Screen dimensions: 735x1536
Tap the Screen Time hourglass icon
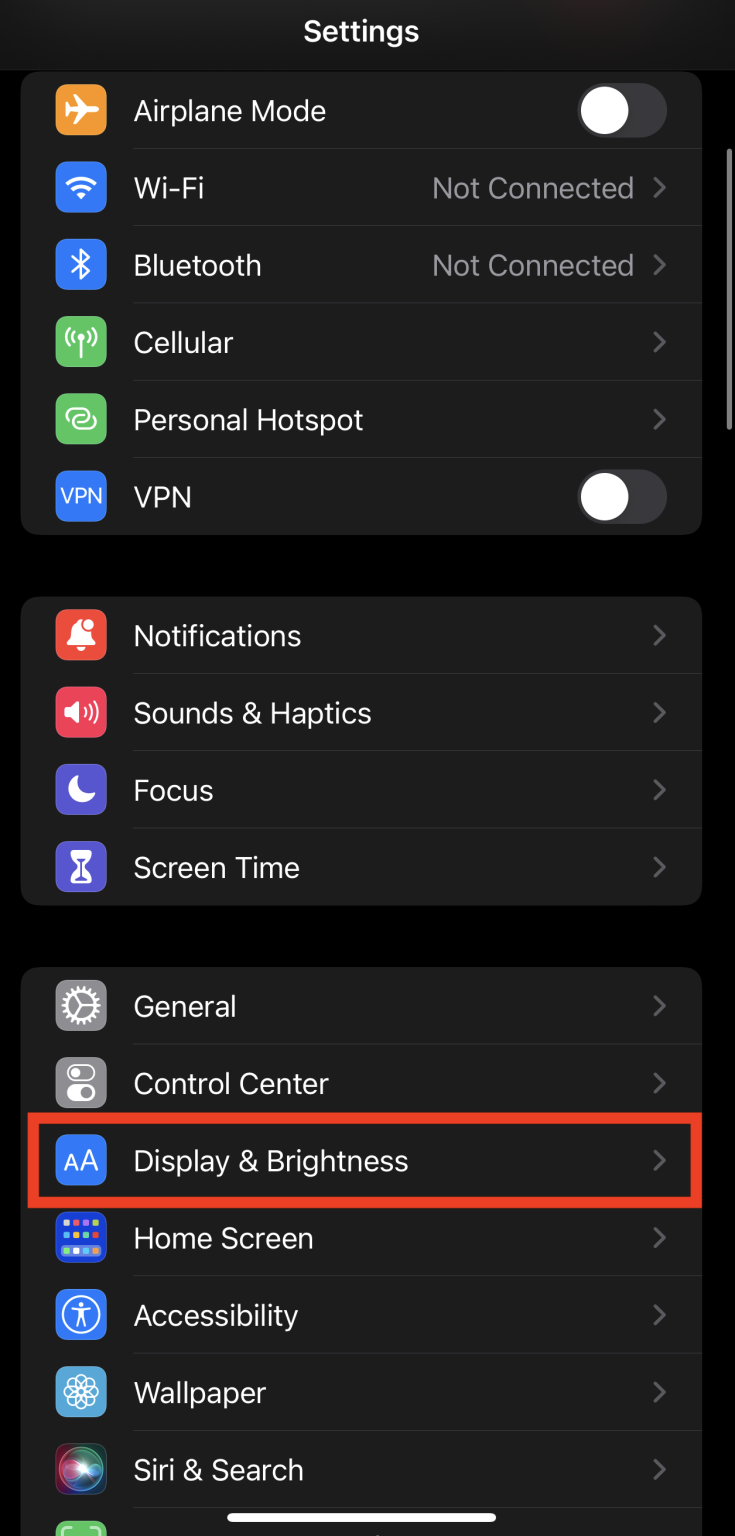(x=81, y=867)
